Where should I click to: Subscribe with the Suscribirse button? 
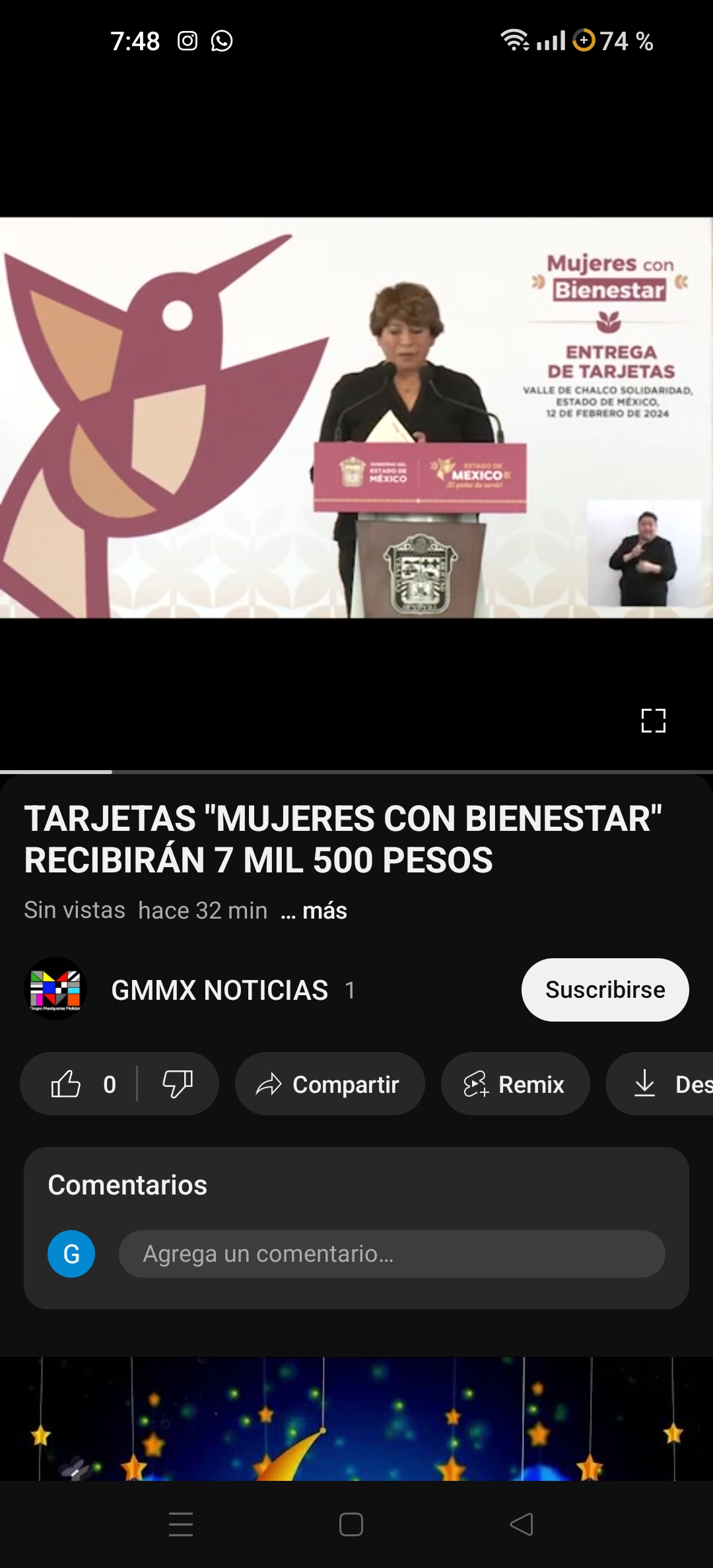click(x=605, y=990)
